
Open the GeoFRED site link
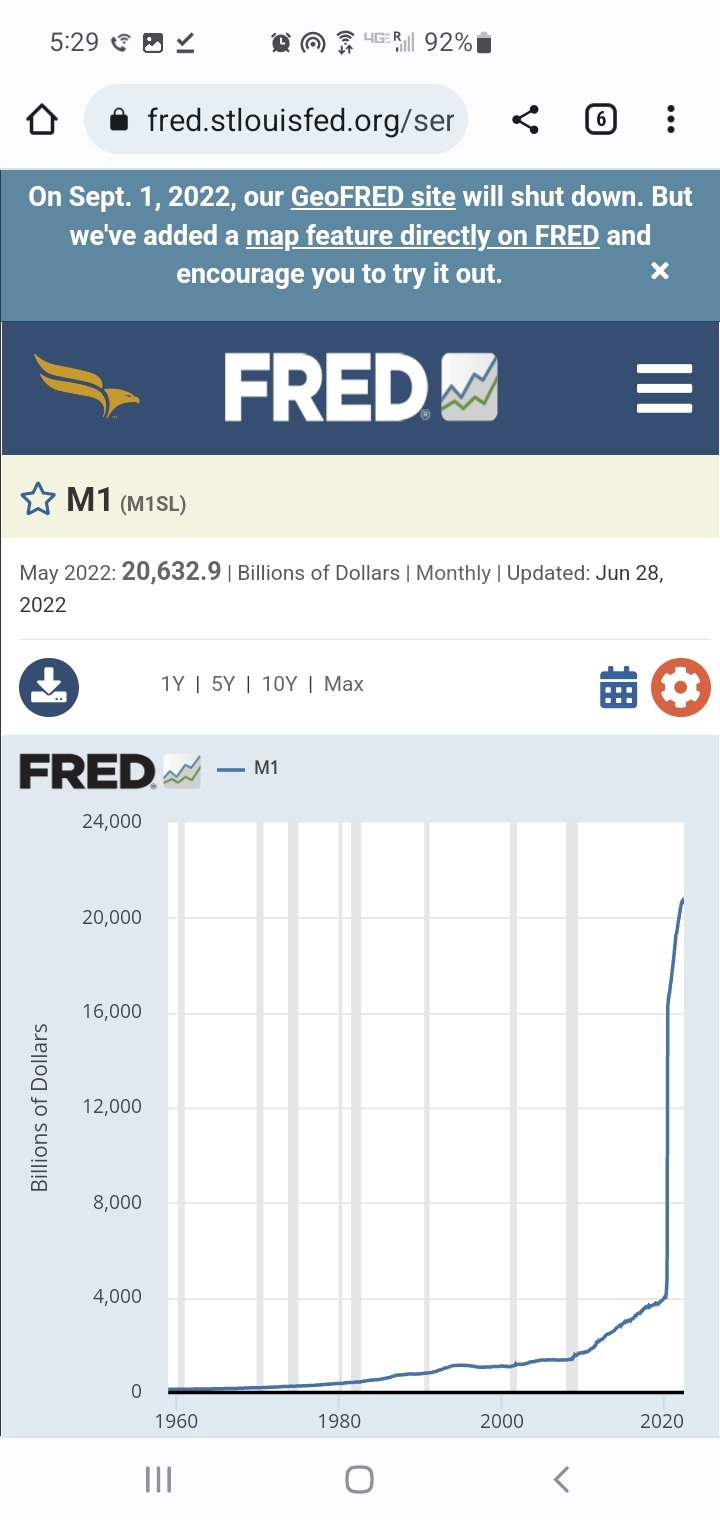[x=373, y=197]
